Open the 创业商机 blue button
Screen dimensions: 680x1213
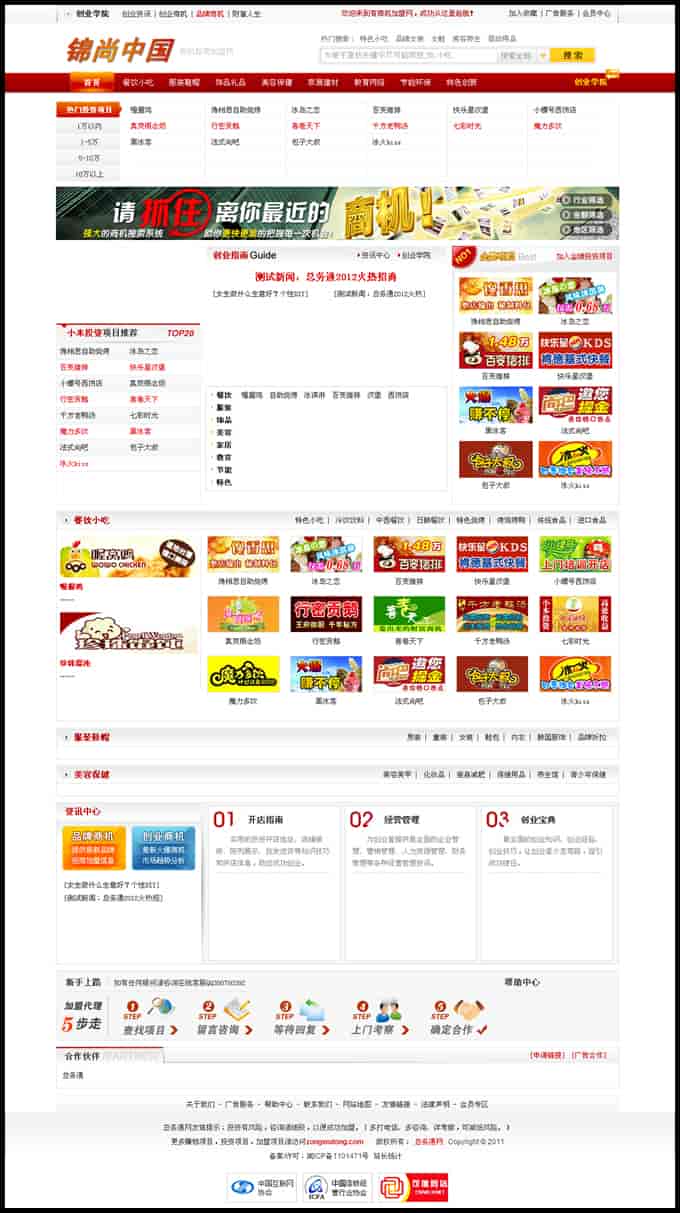click(162, 847)
